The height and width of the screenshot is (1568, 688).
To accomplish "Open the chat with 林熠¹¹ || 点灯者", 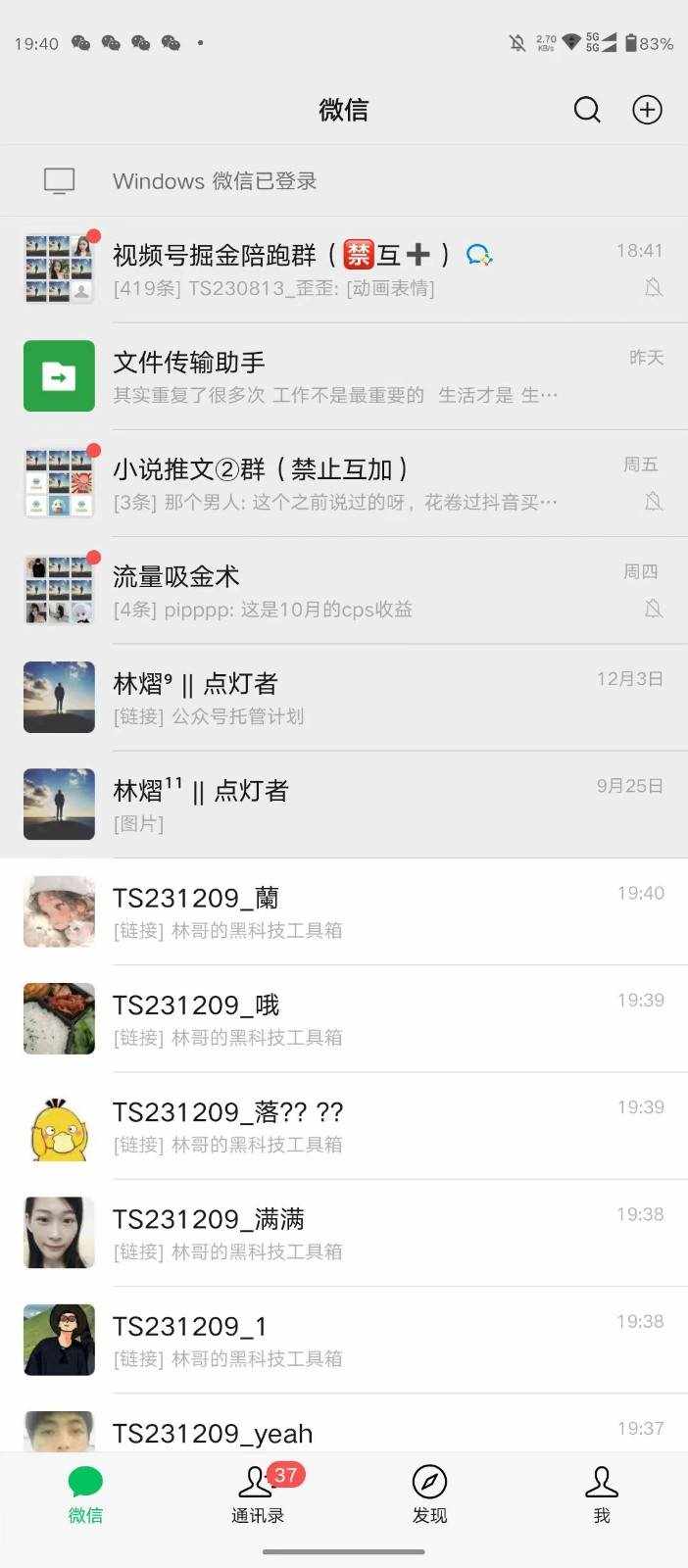I will (x=343, y=805).
